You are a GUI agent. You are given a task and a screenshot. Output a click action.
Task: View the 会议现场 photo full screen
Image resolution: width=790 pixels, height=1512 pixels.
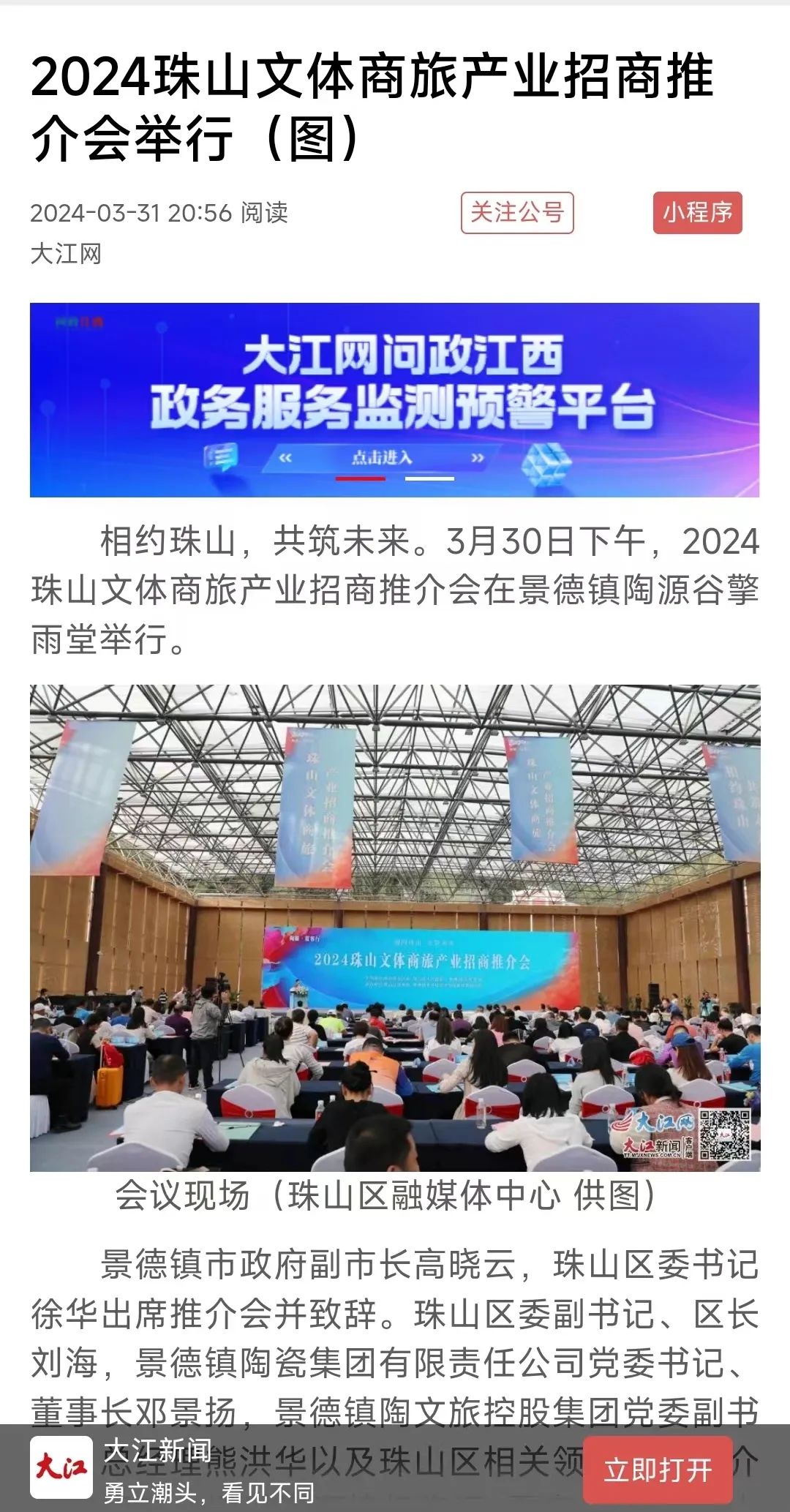tap(394, 928)
